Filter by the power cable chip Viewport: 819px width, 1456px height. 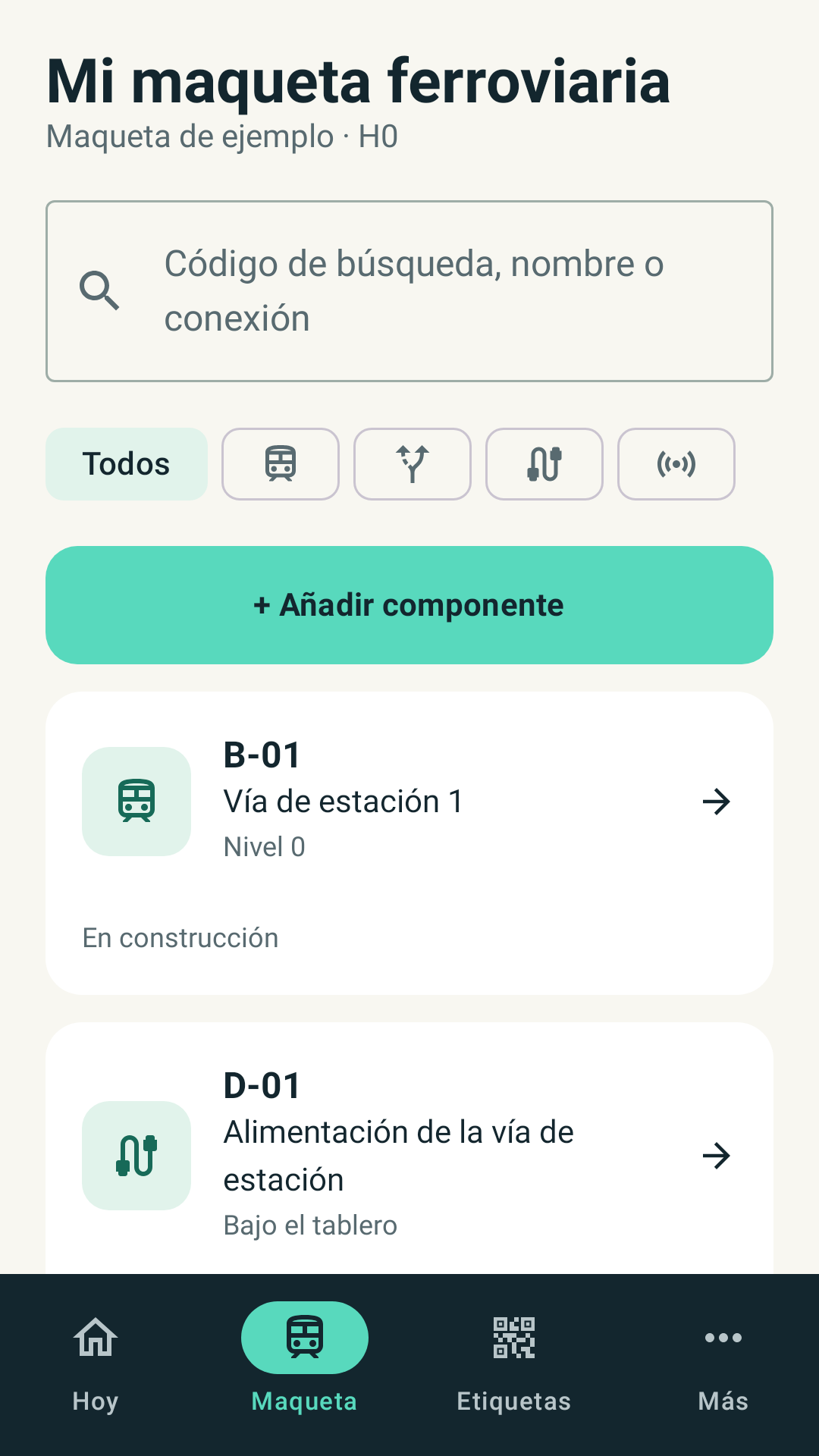(544, 464)
